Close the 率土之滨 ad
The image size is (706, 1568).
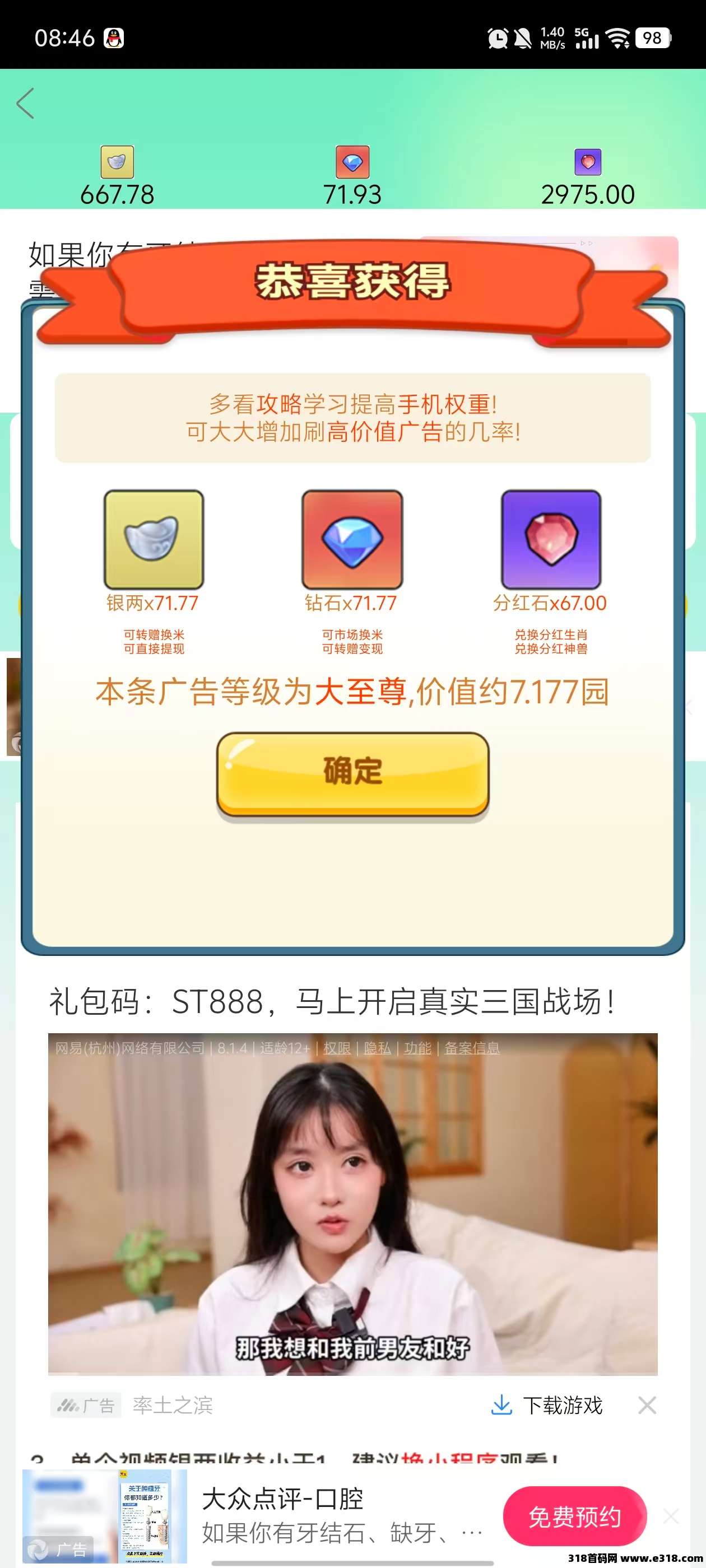(647, 1405)
